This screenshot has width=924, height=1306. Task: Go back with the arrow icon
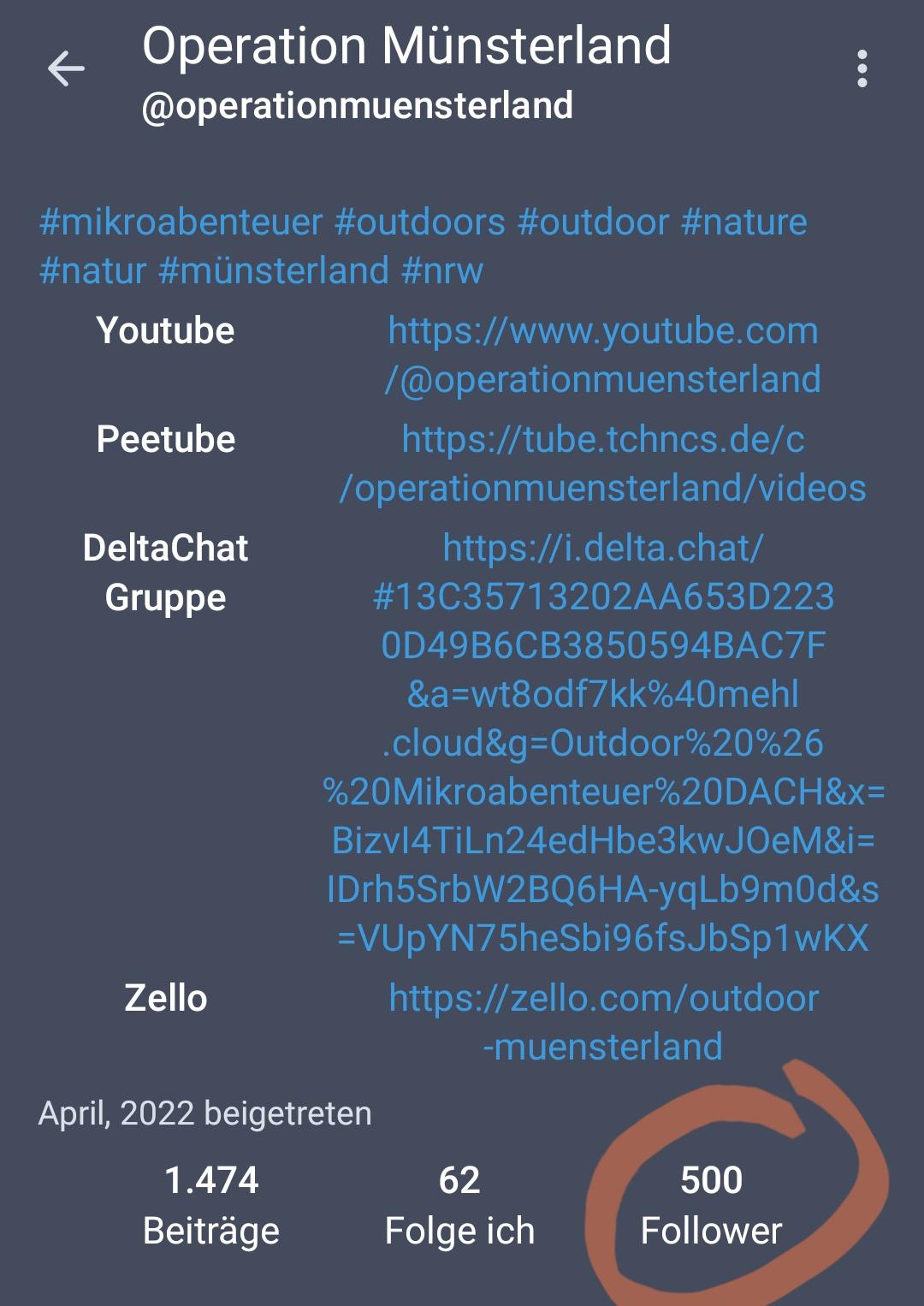(66, 68)
